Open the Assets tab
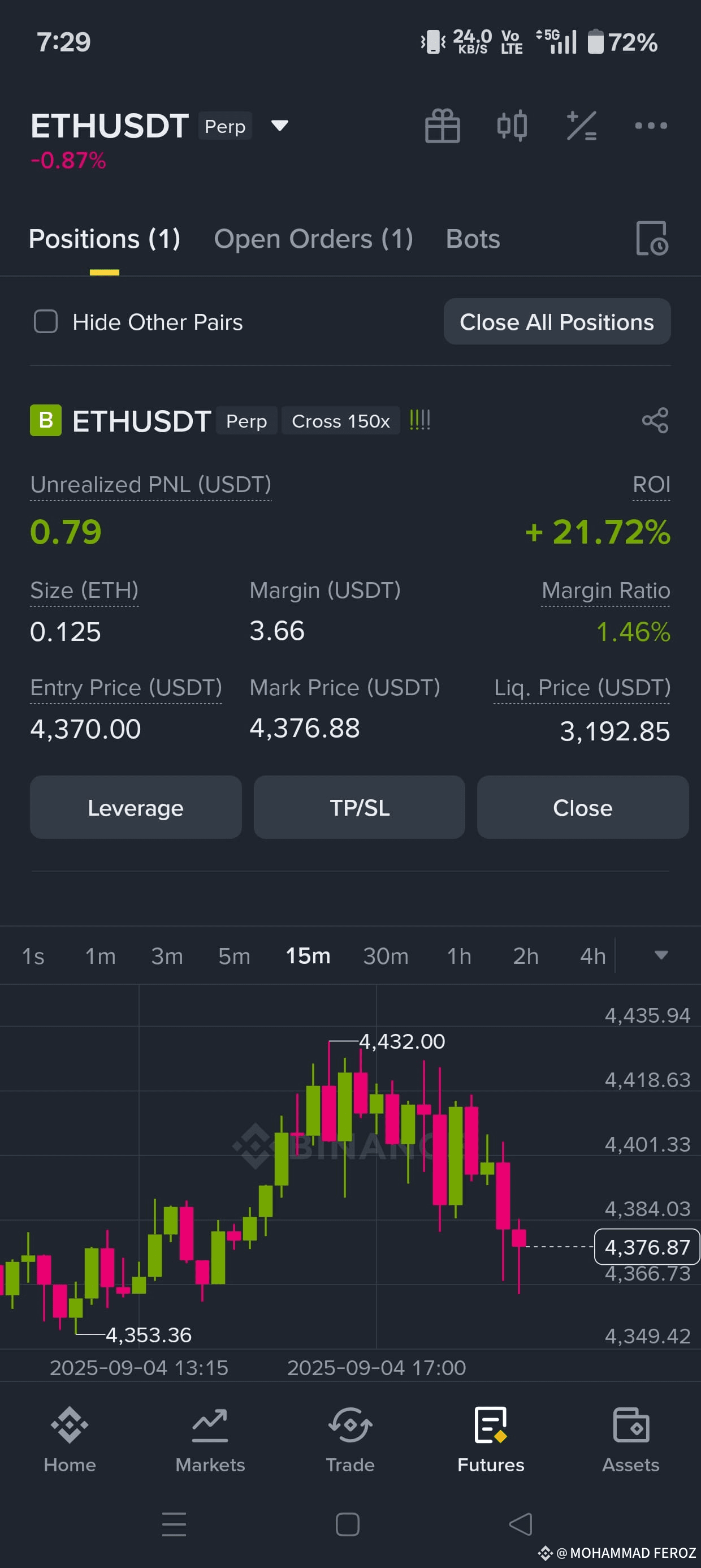Viewport: 701px width, 1568px height. (x=630, y=1438)
